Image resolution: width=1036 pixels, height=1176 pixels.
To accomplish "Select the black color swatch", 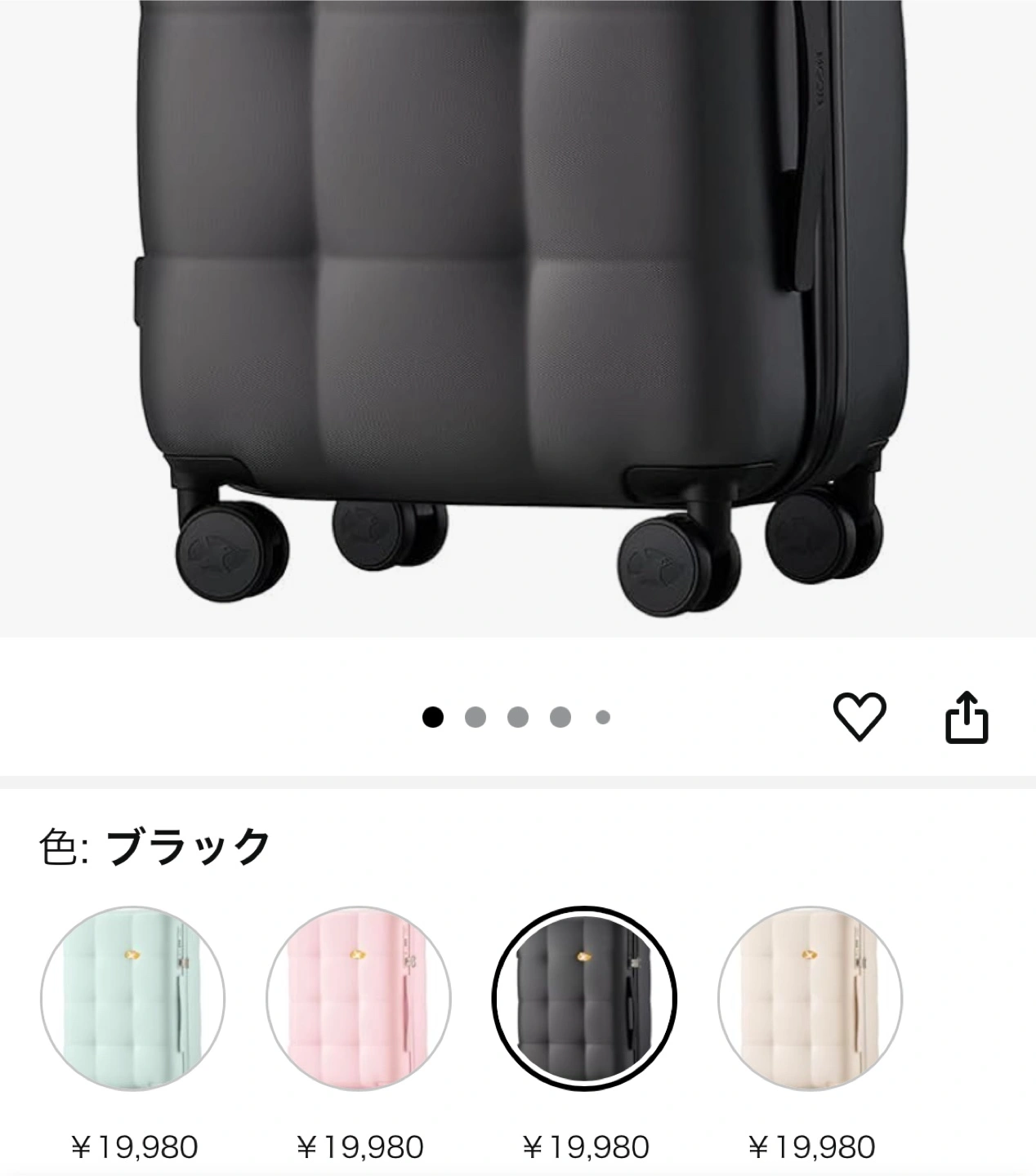I will pos(584,997).
